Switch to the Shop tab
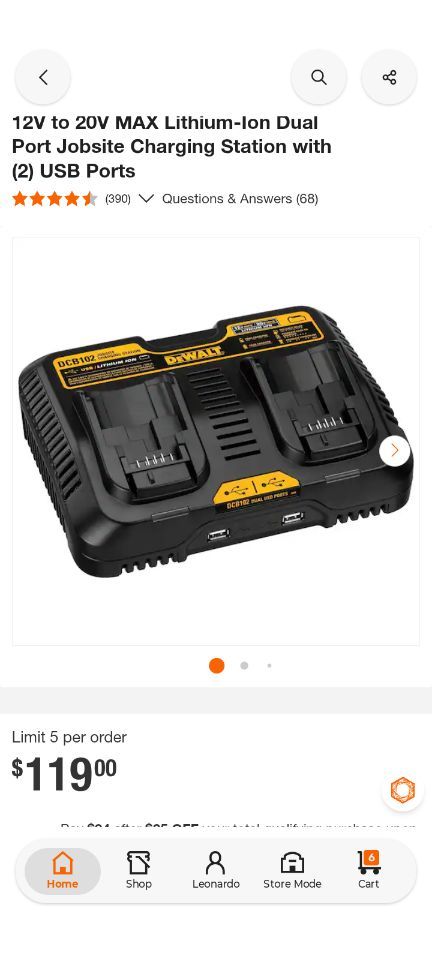Screen dimensions: 432x962 tap(139, 871)
